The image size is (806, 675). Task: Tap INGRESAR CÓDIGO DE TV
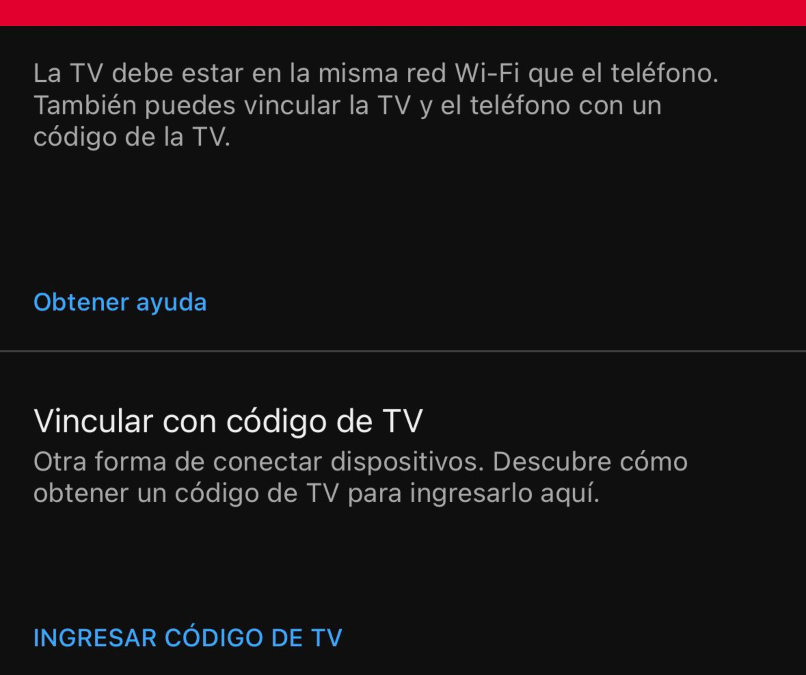[188, 638]
